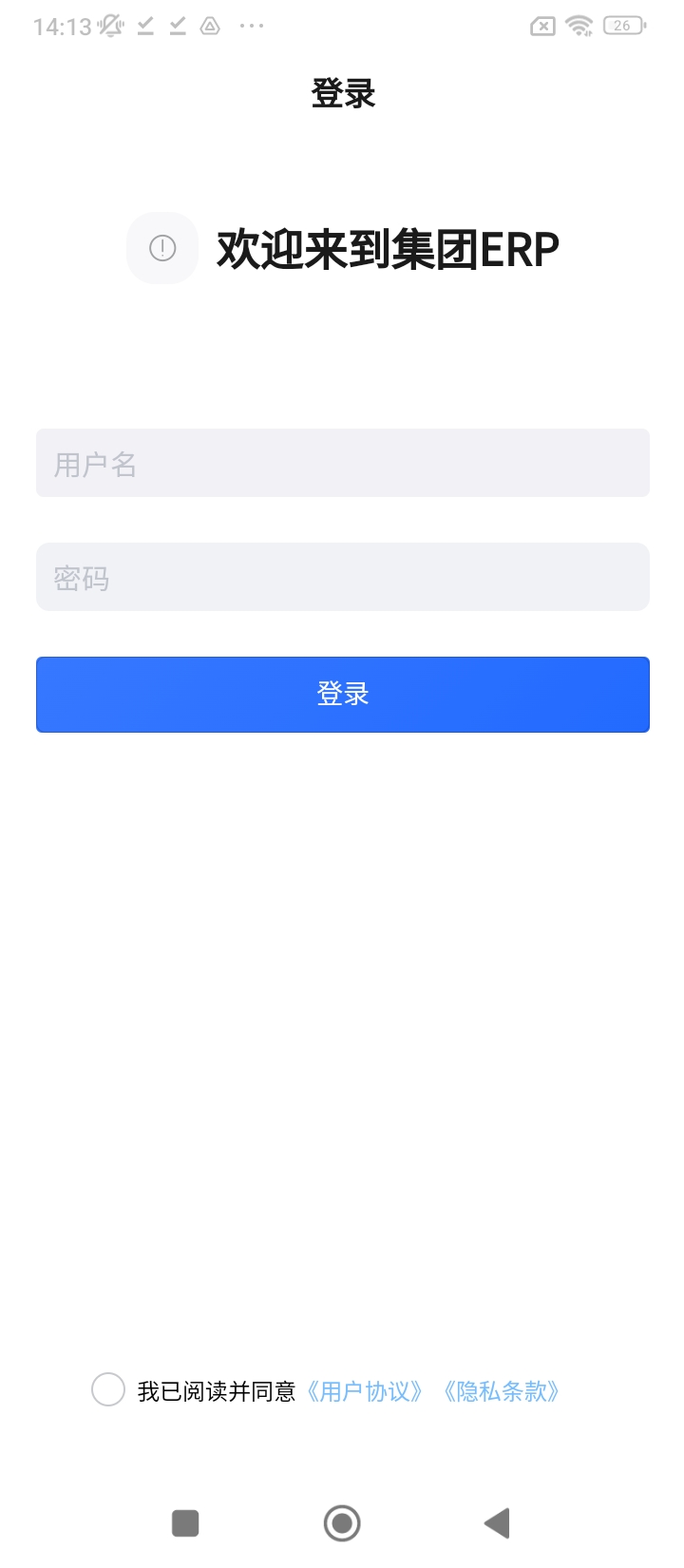Tap the blue 登录 button
The width and height of the screenshot is (684, 1568).
342,695
